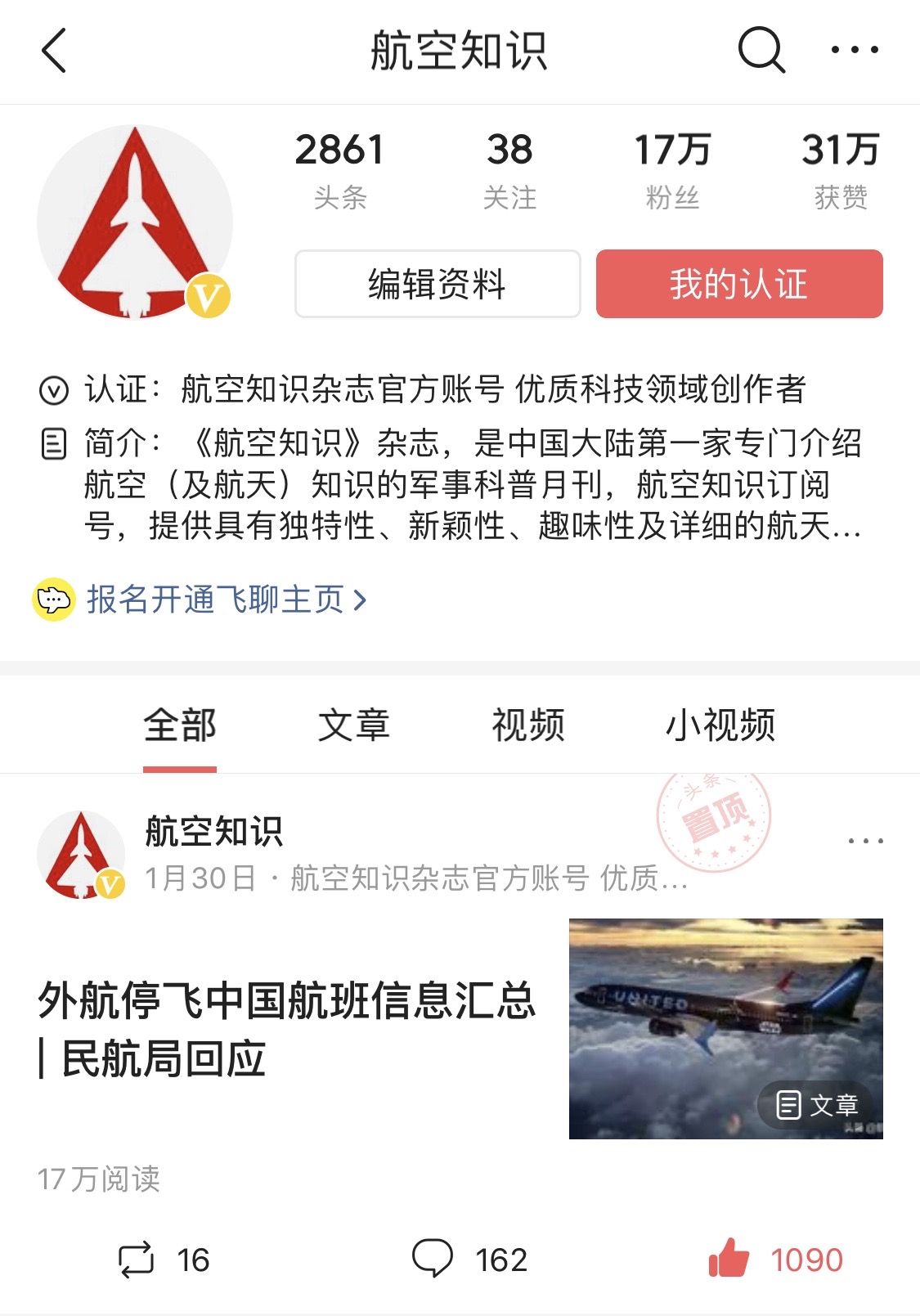The image size is (920, 1316).
Task: Open more options on the pinned post
Action: pyautogui.click(x=865, y=841)
